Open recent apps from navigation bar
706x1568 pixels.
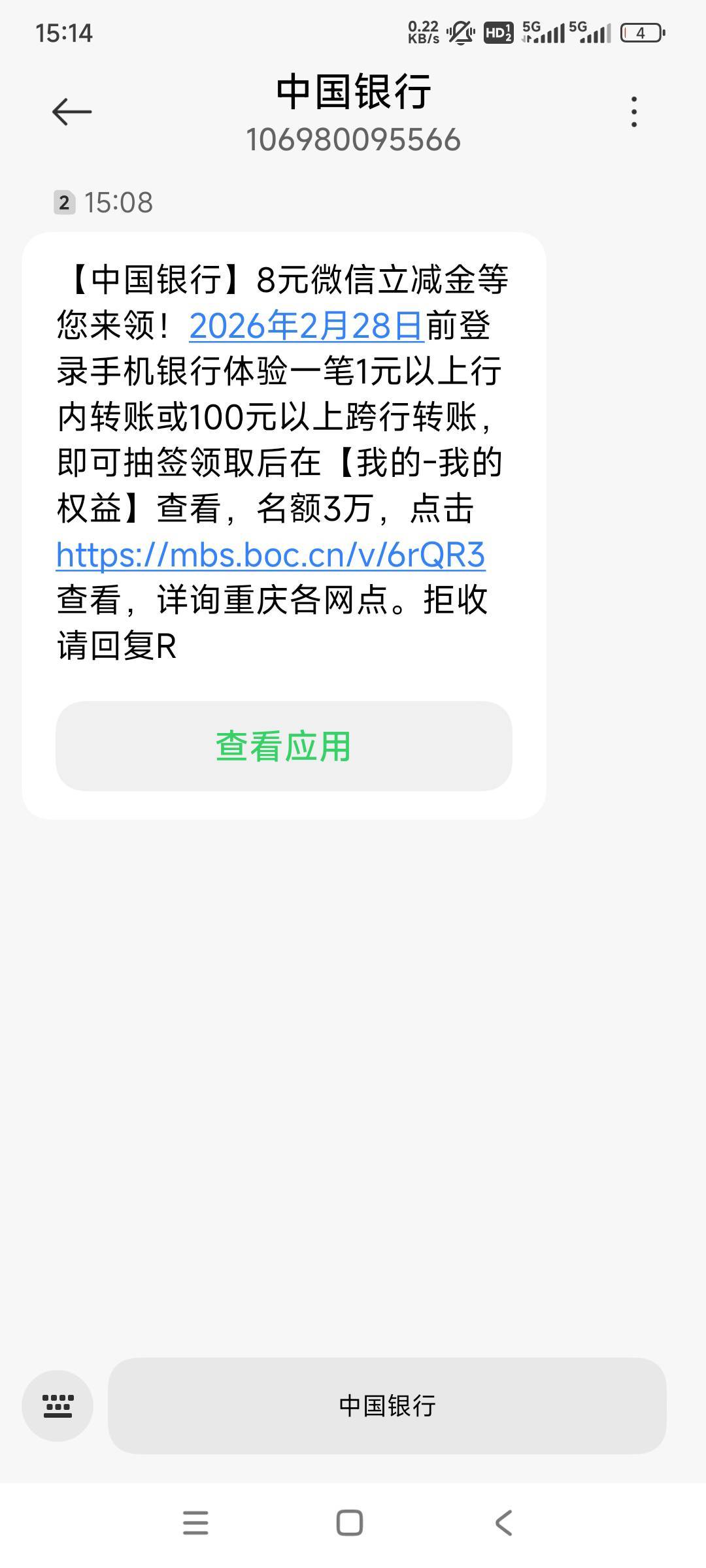(195, 1523)
